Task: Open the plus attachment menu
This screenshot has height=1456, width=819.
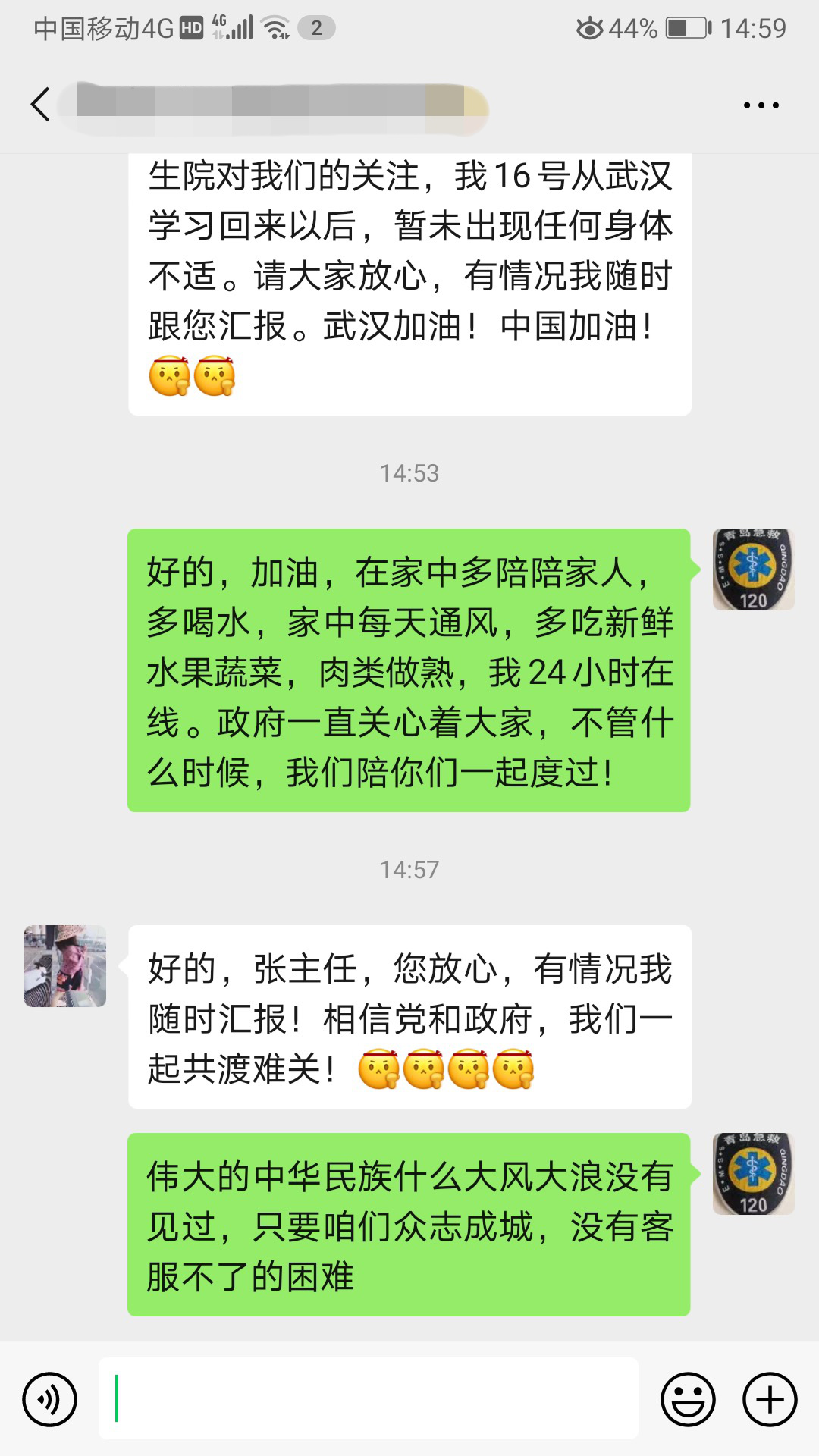Action: 770,1399
